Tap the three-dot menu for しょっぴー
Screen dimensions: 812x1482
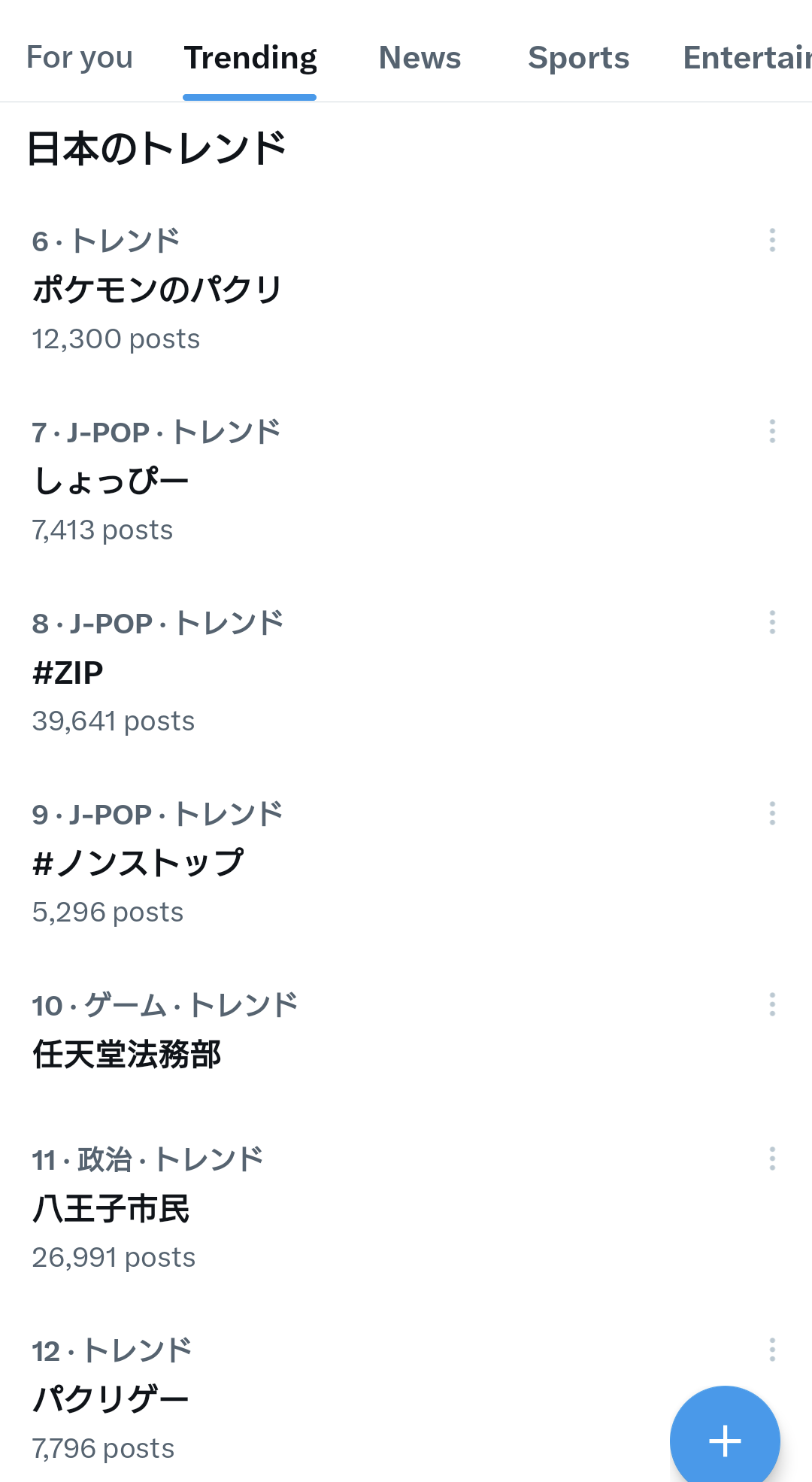[x=772, y=431]
